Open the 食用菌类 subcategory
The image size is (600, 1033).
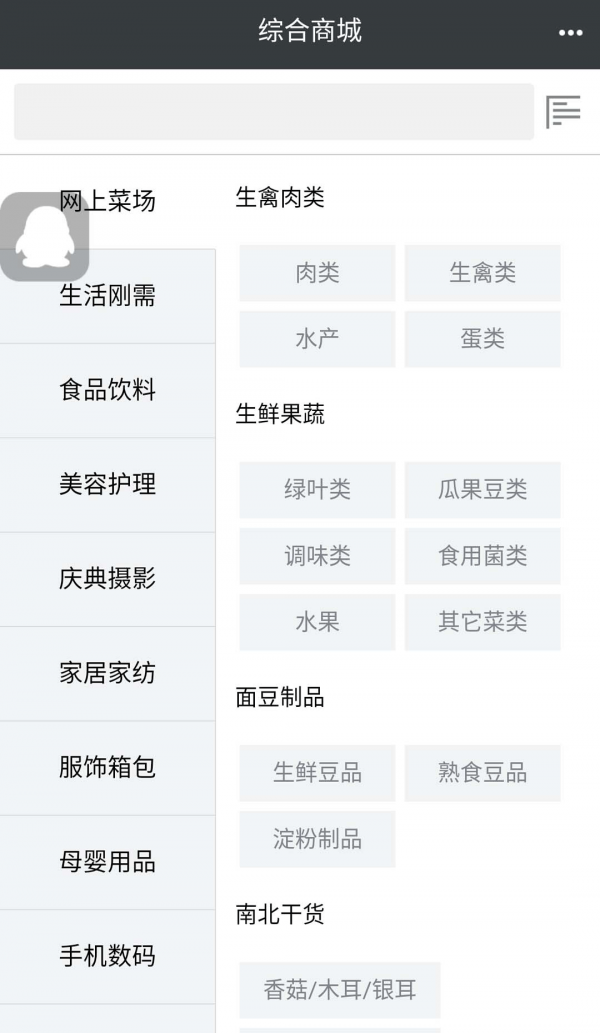pyautogui.click(x=483, y=556)
